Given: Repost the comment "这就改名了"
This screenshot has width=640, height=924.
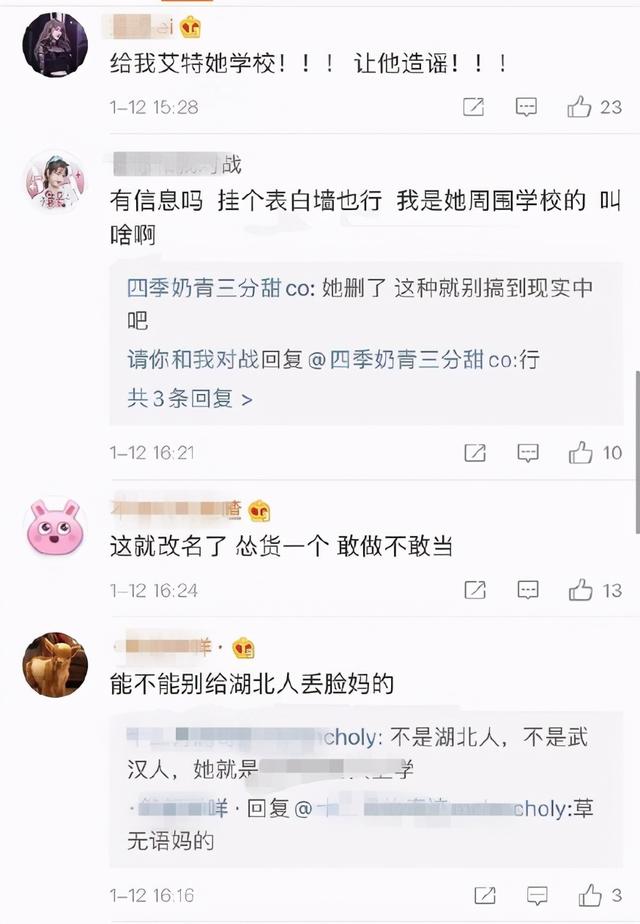Looking at the screenshot, I should coord(475,590).
